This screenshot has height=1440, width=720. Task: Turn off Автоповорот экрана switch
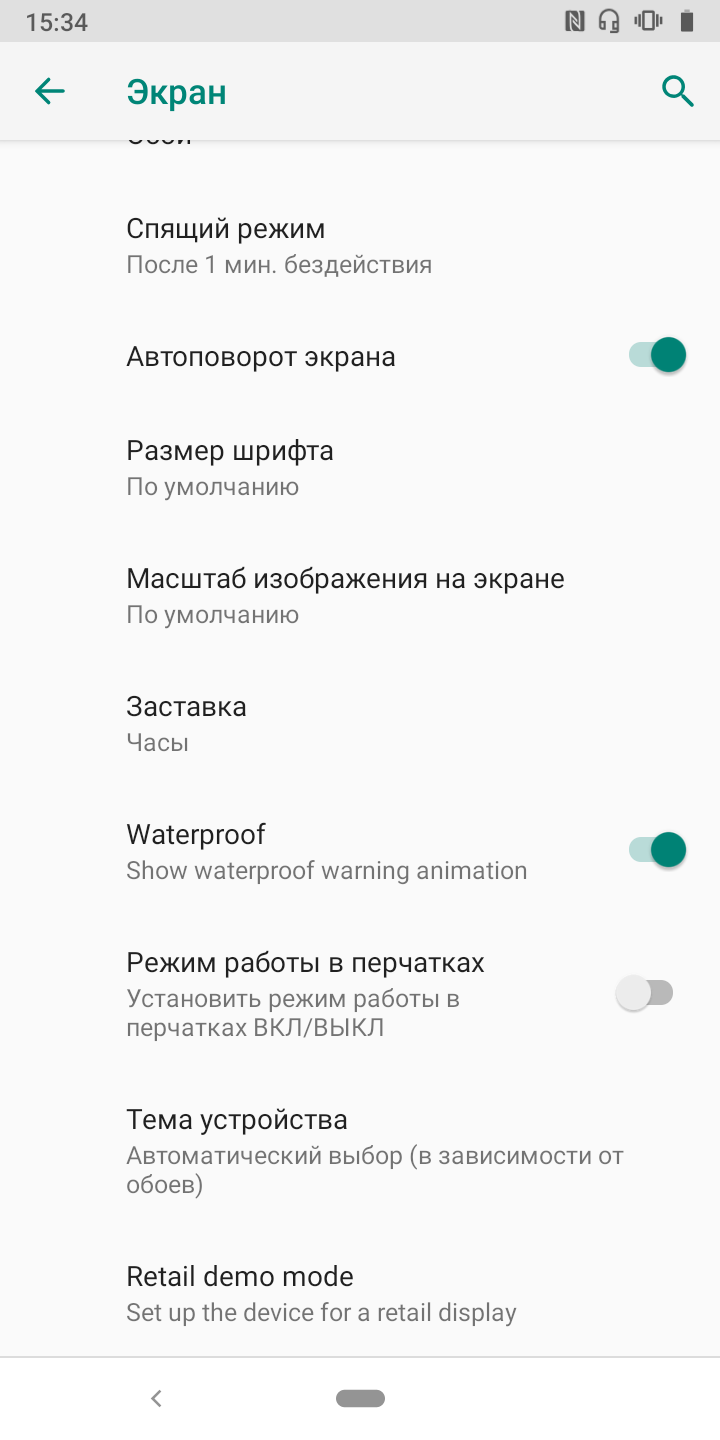(657, 355)
